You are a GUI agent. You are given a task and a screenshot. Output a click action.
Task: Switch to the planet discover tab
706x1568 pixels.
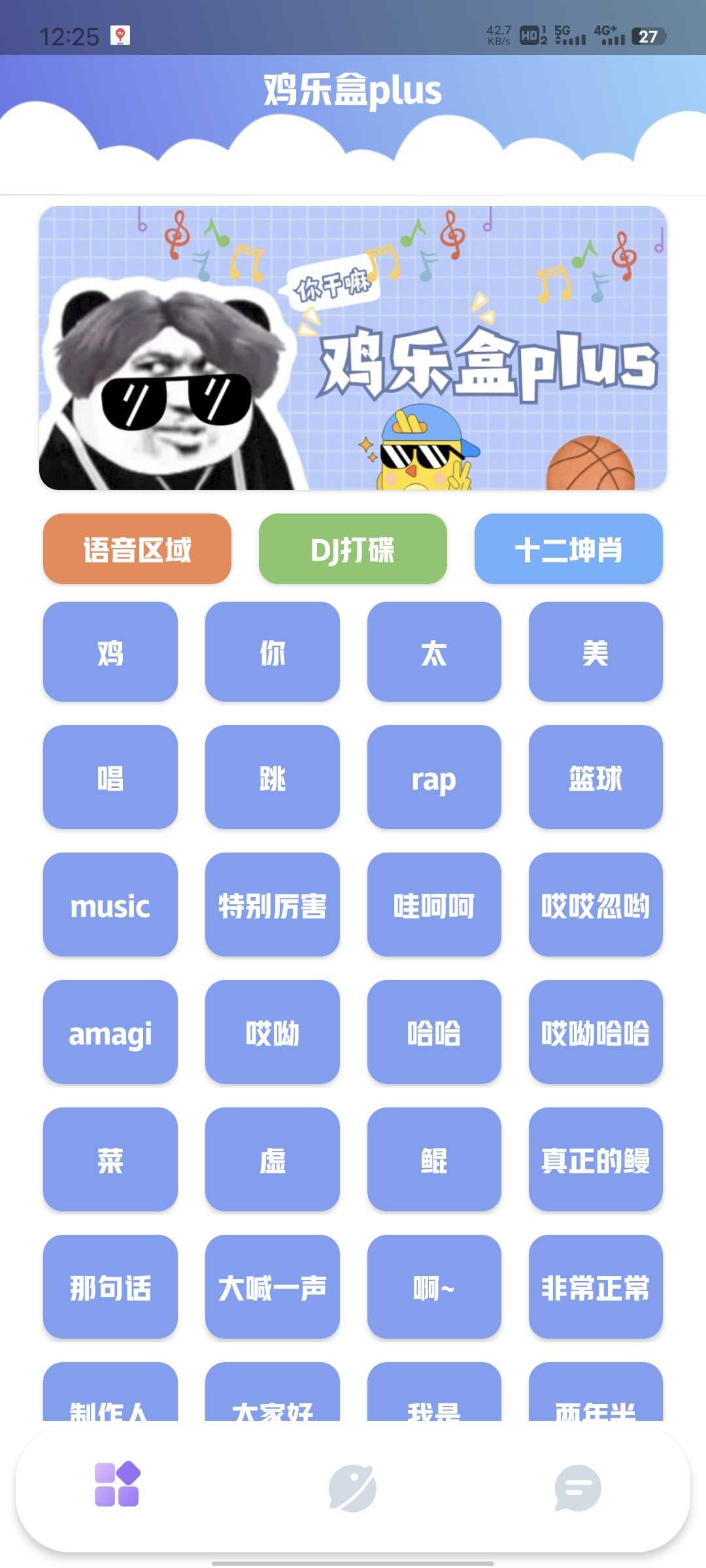(x=352, y=1488)
